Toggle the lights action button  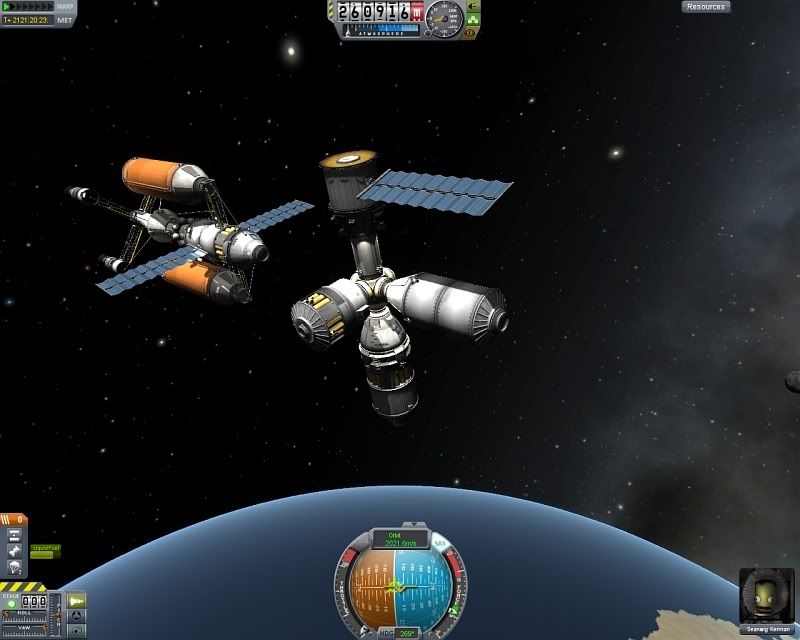tap(473, 20)
